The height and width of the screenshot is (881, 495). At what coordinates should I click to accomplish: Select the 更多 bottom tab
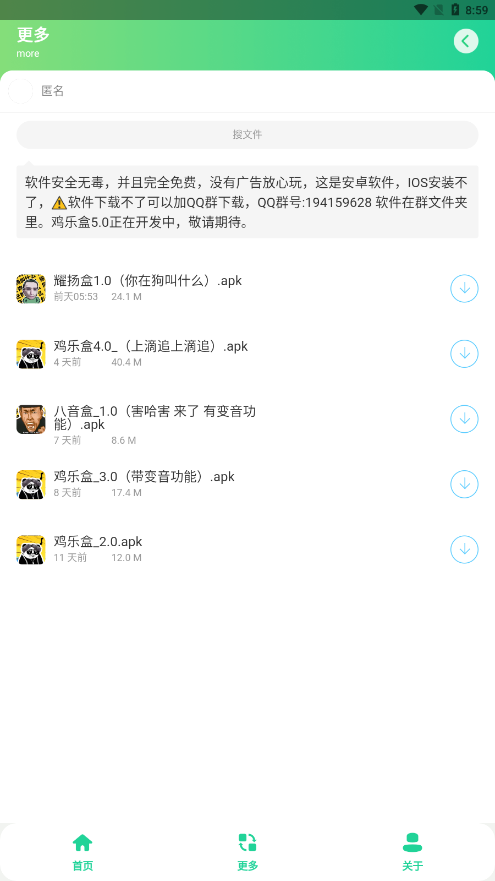pyautogui.click(x=247, y=852)
